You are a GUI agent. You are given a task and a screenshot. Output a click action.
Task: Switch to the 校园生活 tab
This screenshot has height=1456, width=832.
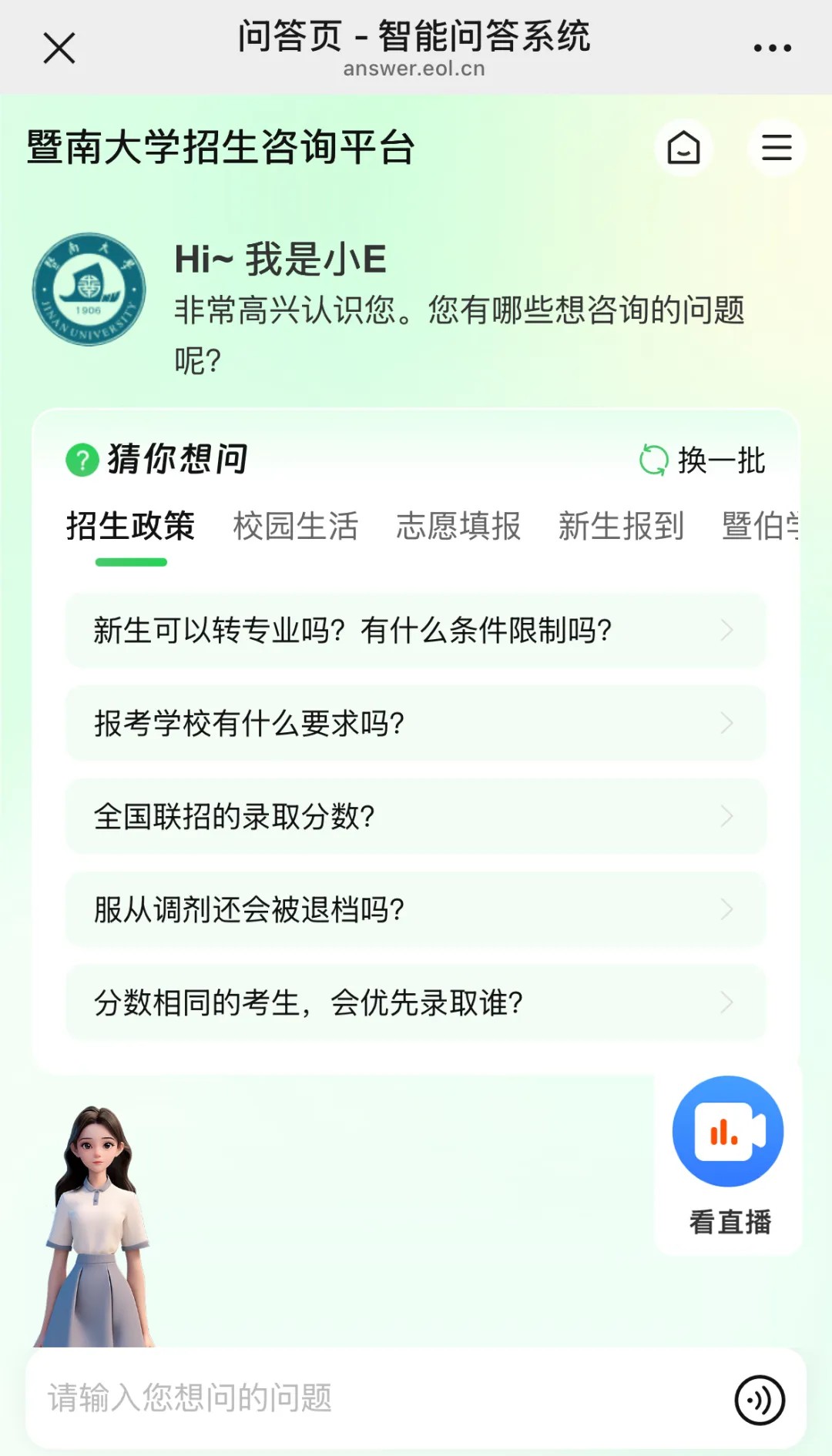click(296, 527)
